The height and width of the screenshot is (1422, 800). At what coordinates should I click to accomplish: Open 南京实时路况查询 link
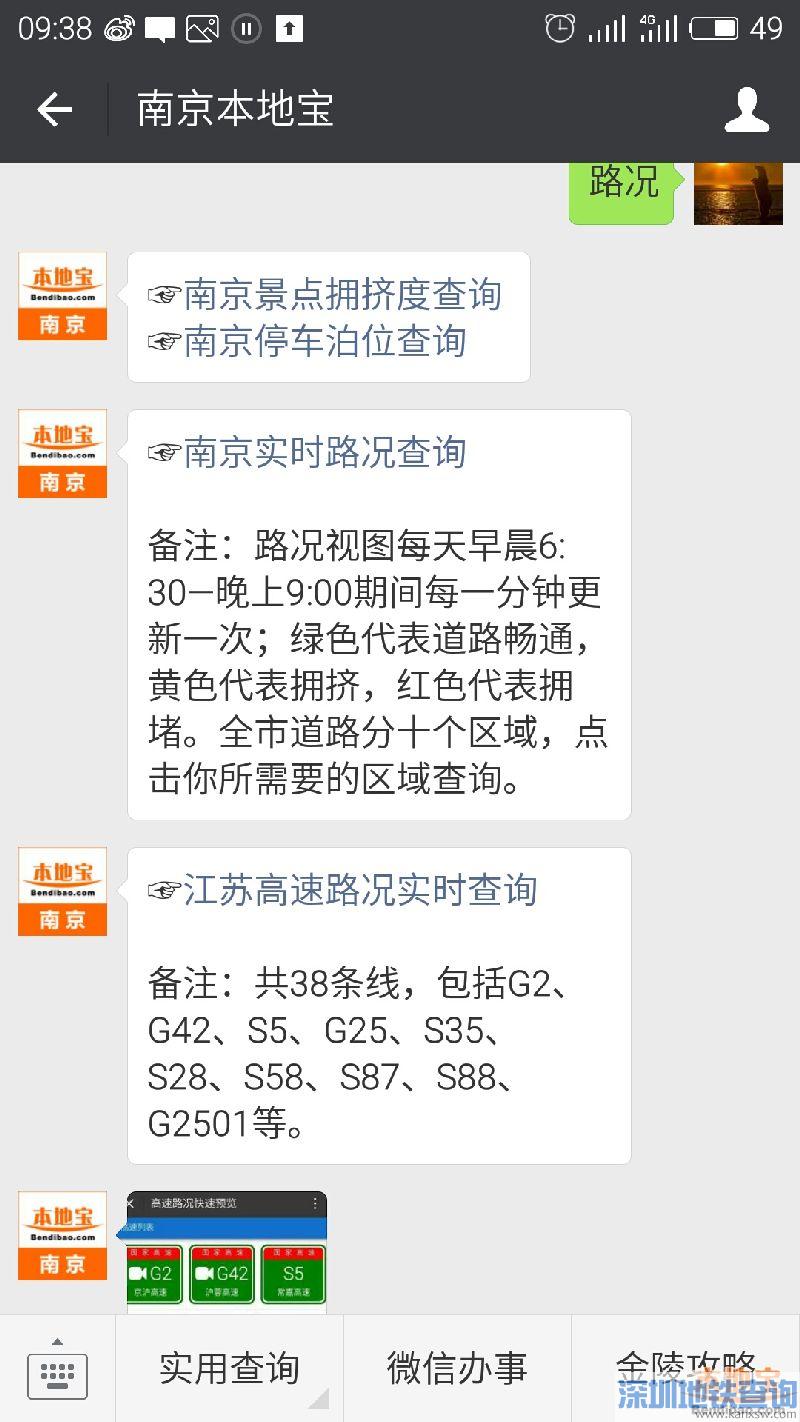325,453
